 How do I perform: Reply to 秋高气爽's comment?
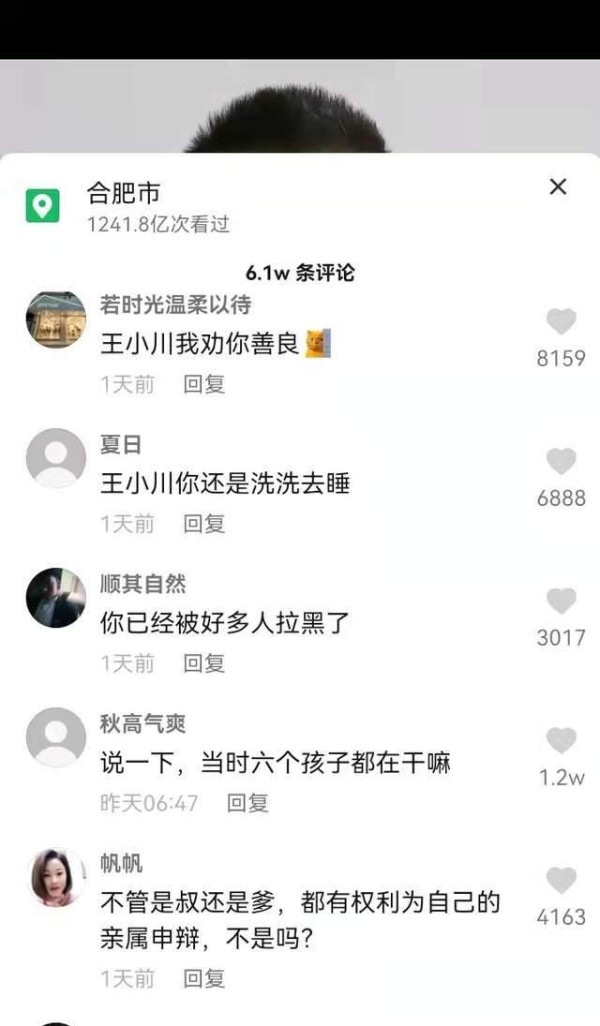point(248,803)
